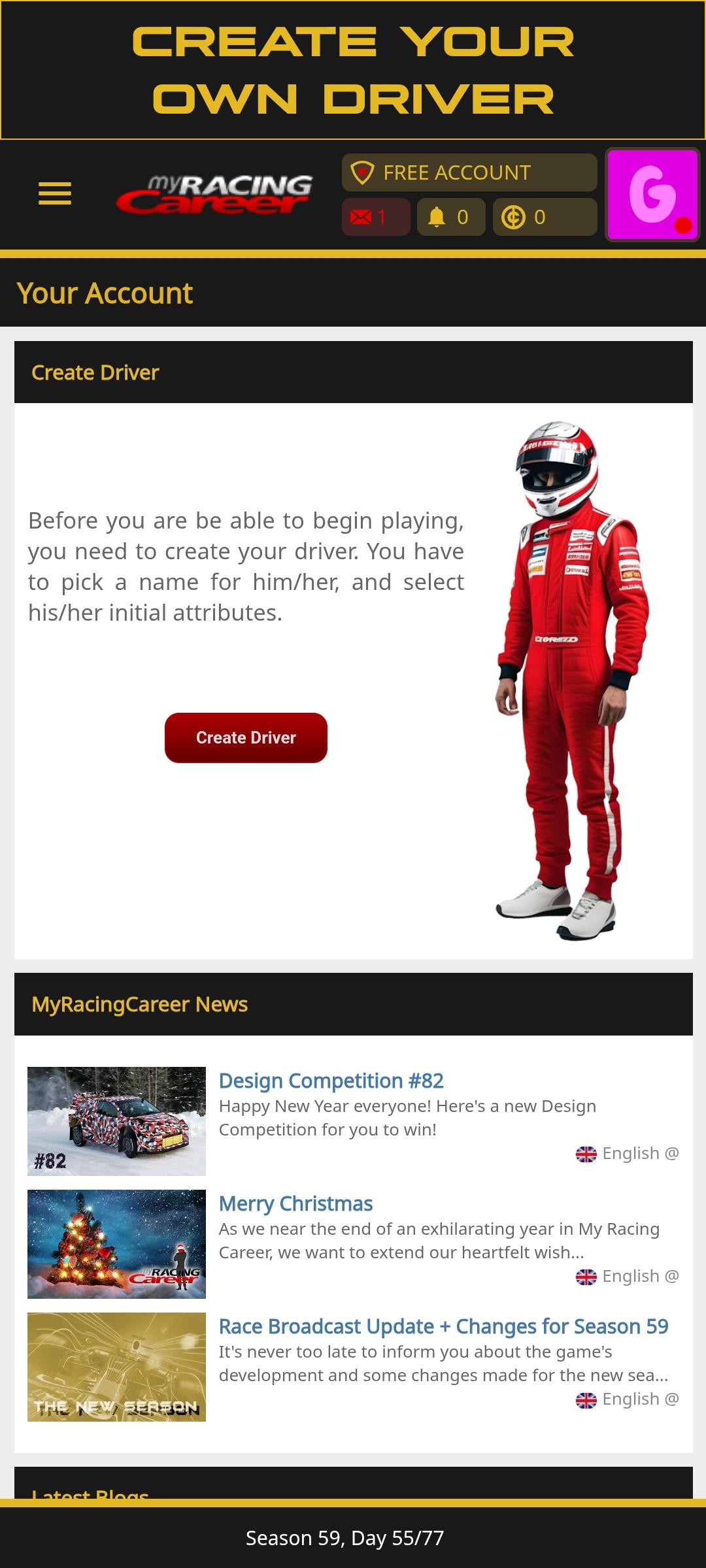706x1568 pixels.
Task: Open The New Season news image
Action: point(116,1367)
